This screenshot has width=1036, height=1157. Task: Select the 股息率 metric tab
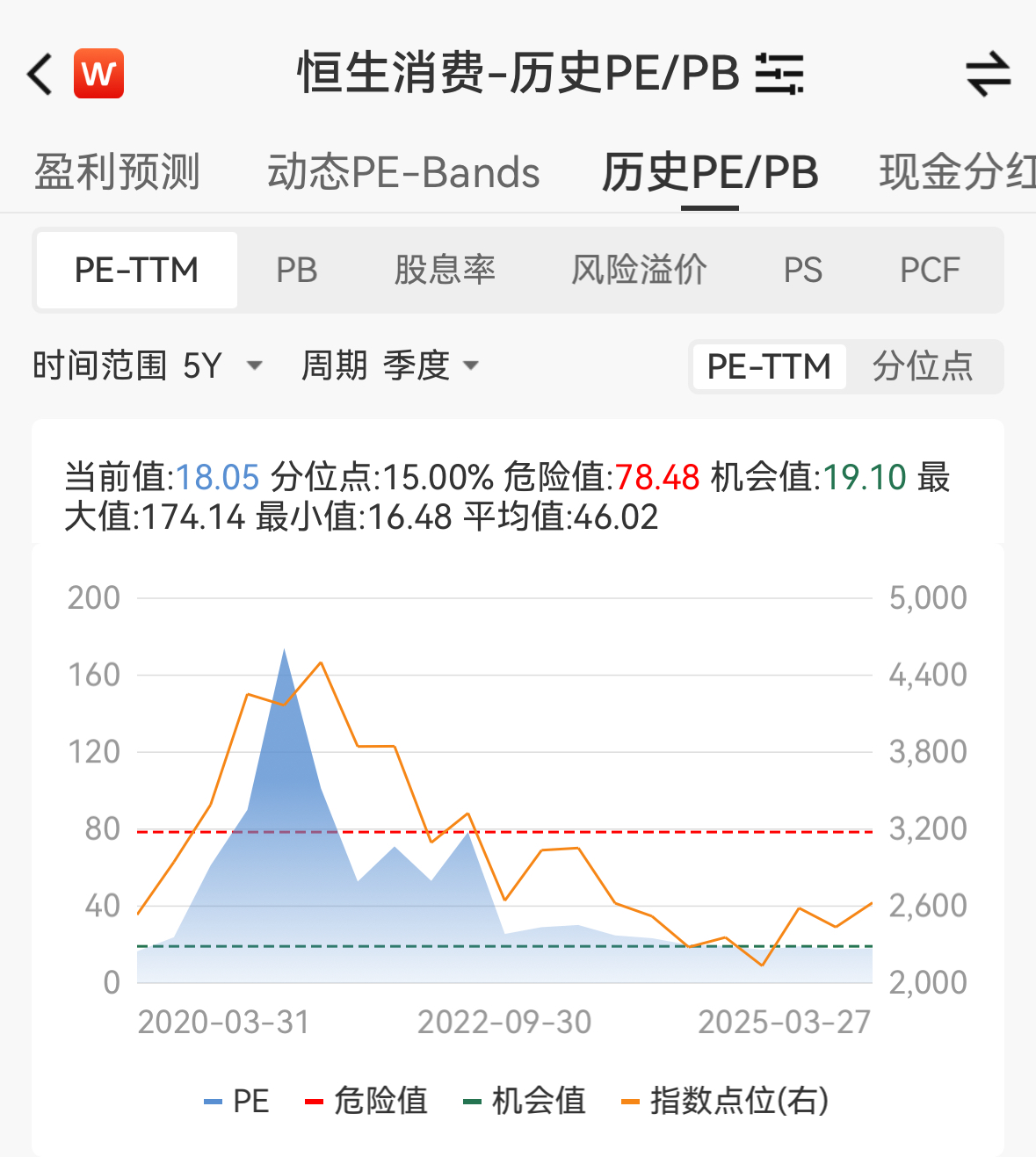[445, 271]
